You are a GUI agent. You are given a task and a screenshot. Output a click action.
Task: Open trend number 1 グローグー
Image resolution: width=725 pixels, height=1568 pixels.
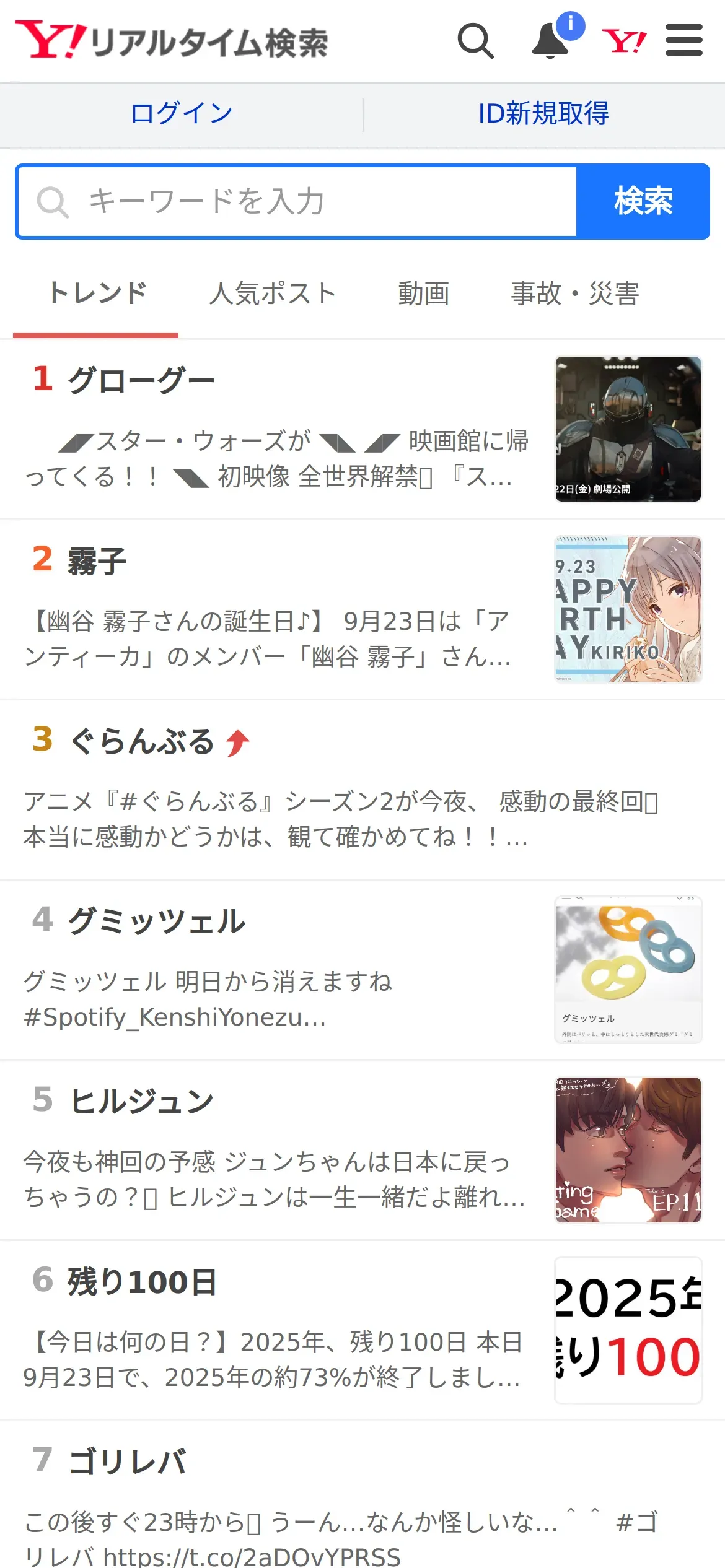click(142, 380)
